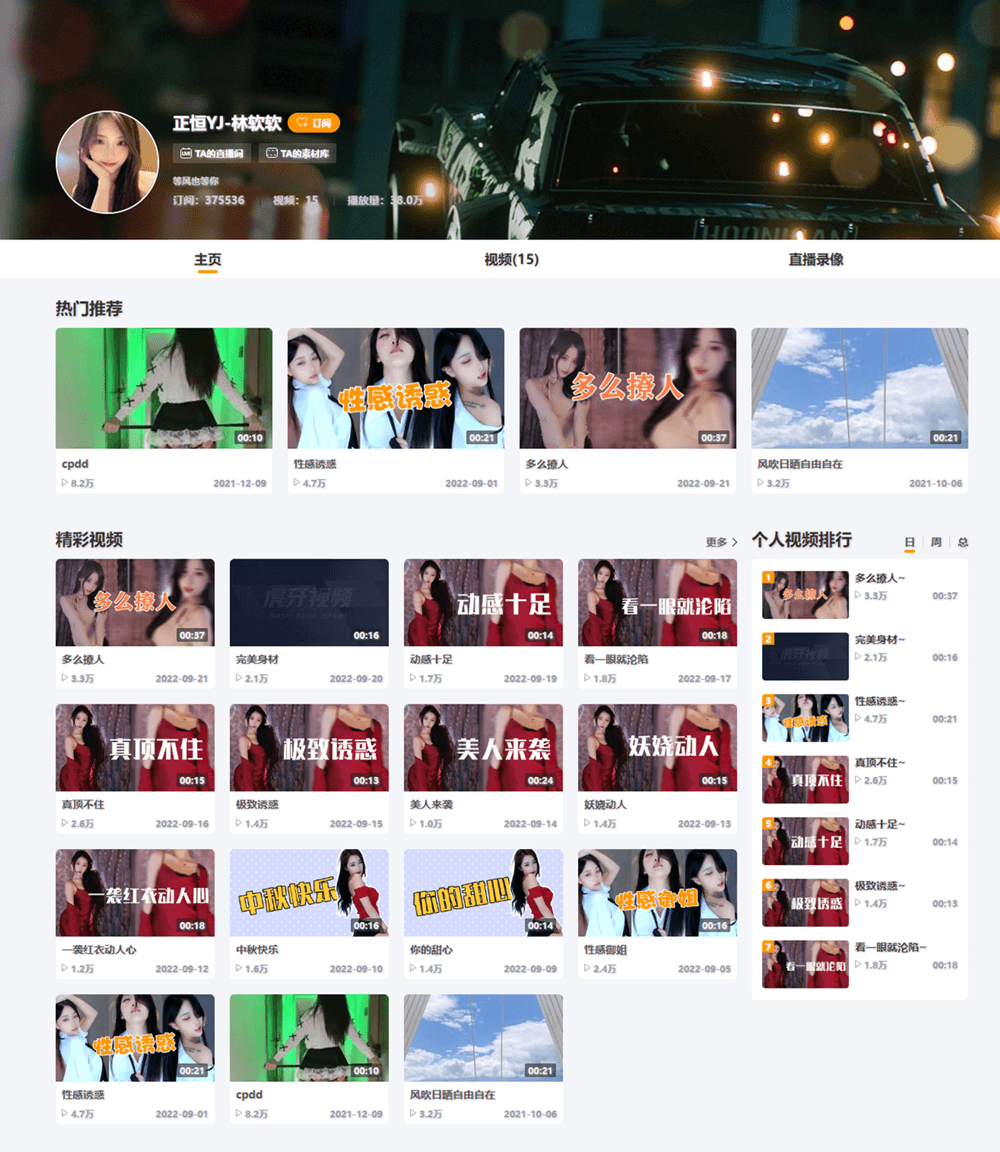Open the 一袭红衣动人心 video
This screenshot has height=1152, width=1000.
pyautogui.click(x=135, y=892)
